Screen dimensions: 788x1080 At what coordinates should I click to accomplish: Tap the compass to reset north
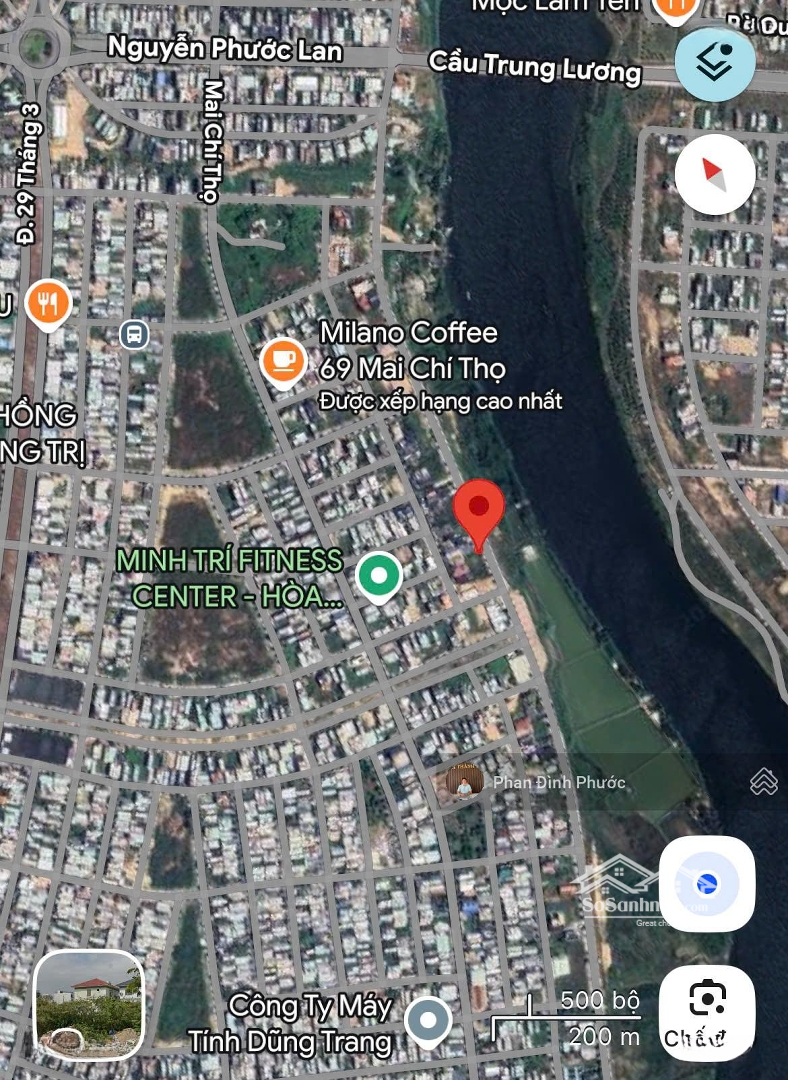point(714,174)
